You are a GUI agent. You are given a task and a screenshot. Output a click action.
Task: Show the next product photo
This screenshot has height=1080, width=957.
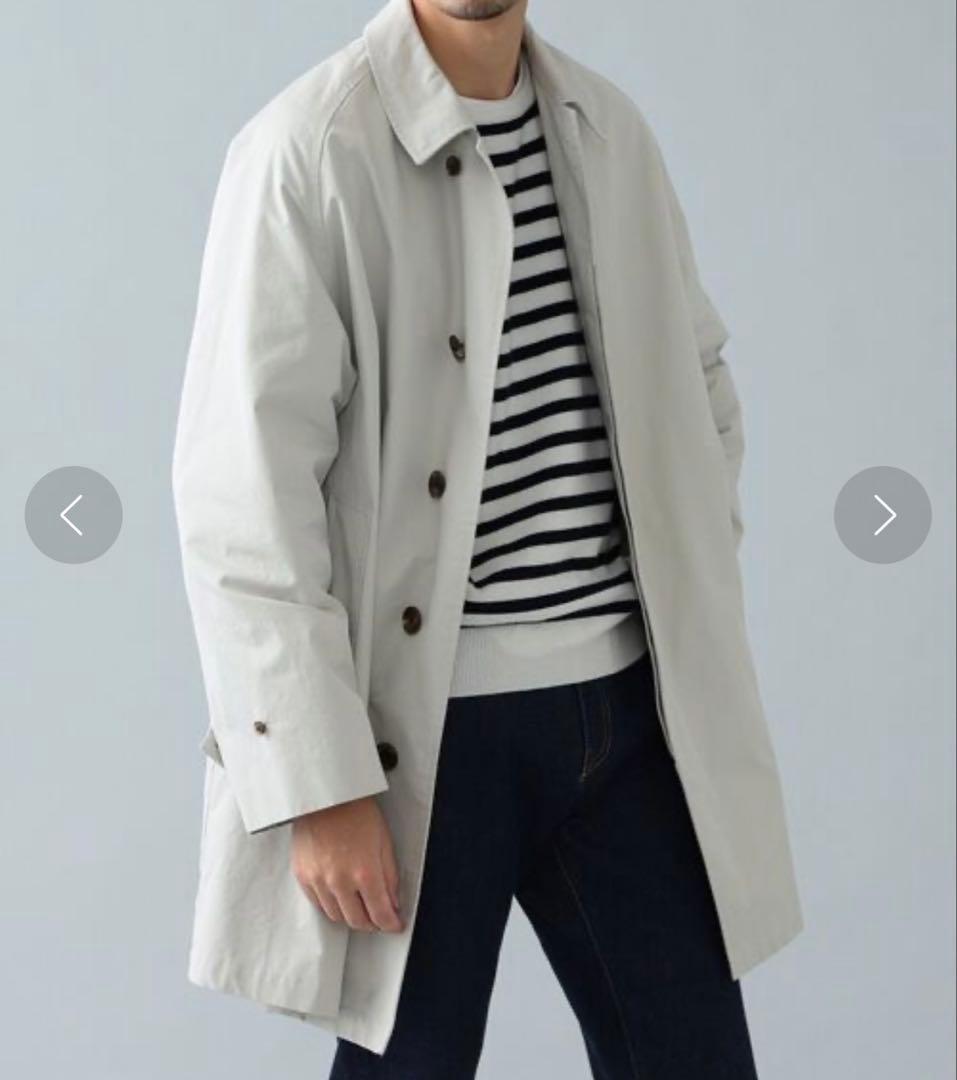[x=882, y=515]
